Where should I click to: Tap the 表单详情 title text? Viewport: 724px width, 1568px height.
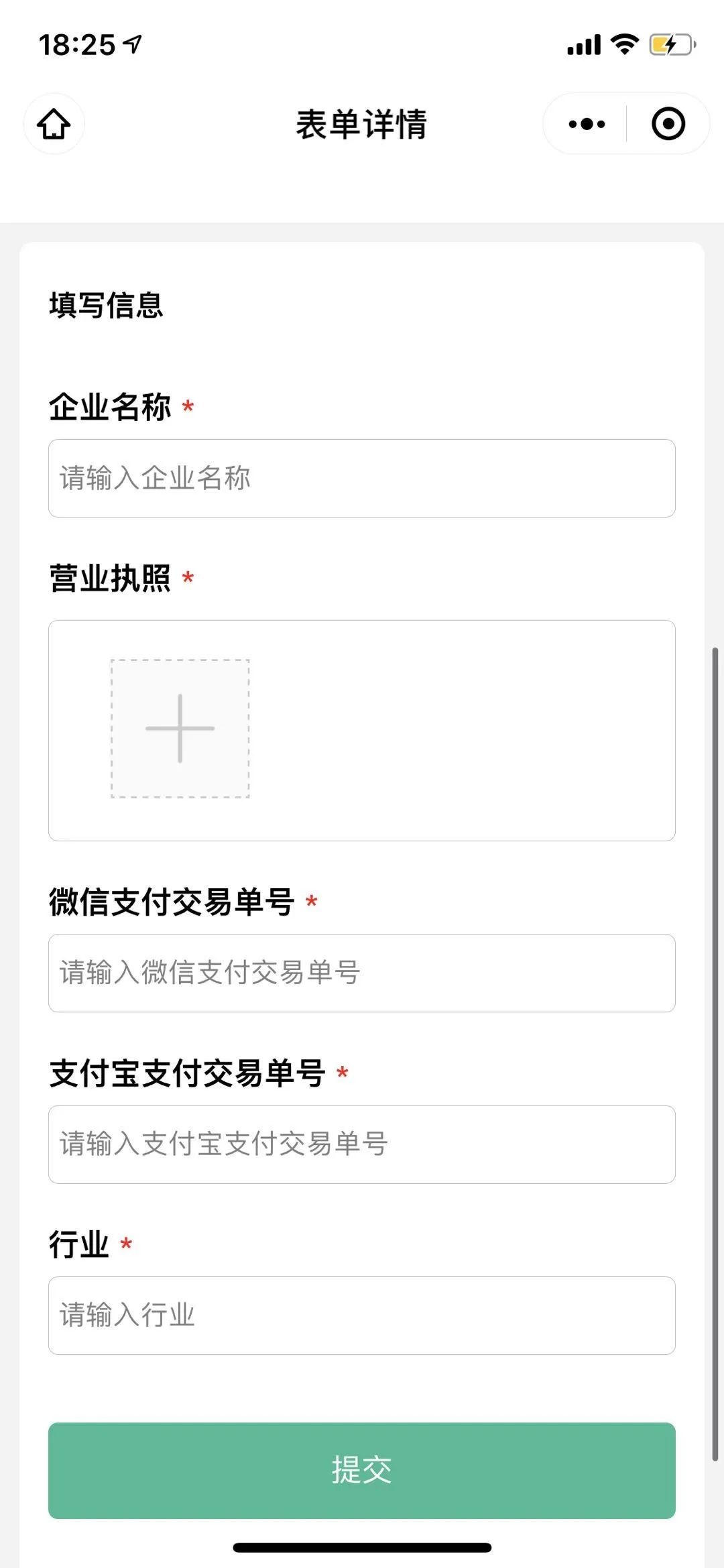point(361,124)
